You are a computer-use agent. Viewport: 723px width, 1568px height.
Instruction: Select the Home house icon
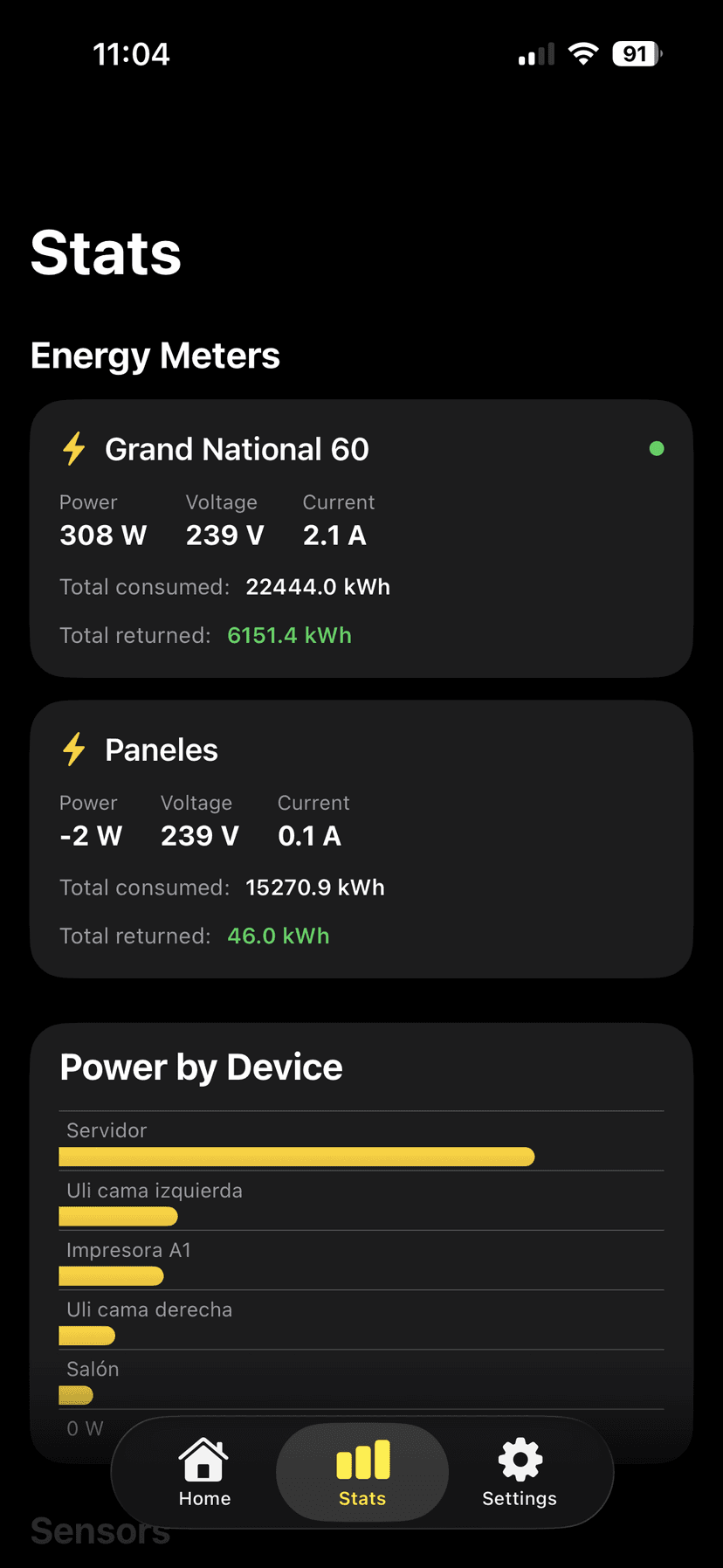pos(203,1461)
